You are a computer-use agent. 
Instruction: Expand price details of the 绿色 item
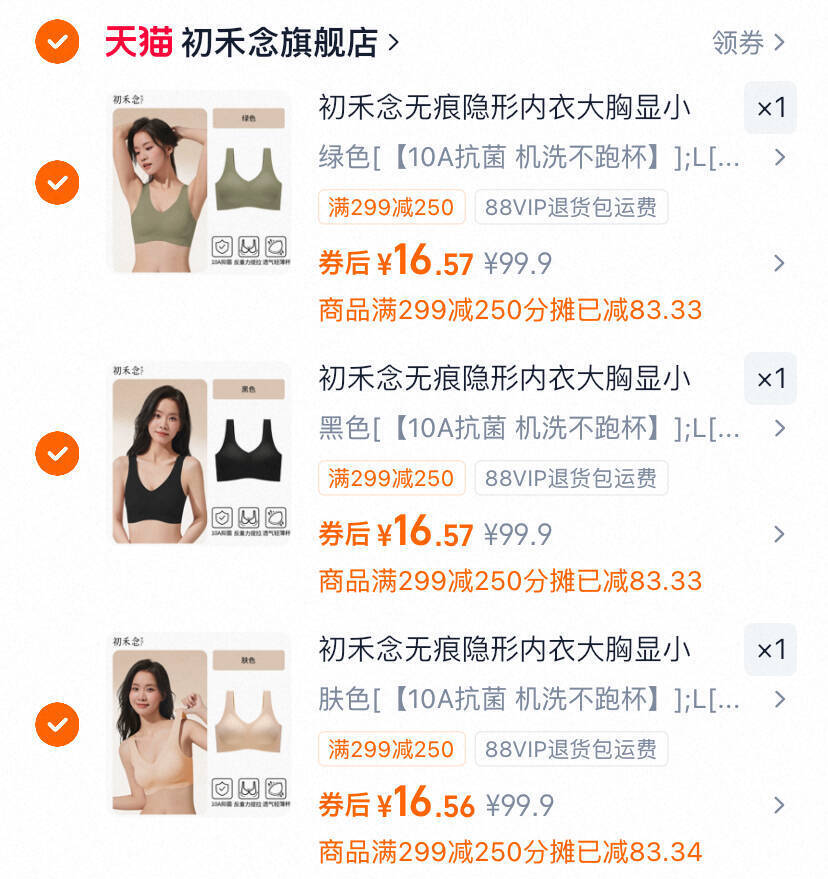click(x=779, y=264)
